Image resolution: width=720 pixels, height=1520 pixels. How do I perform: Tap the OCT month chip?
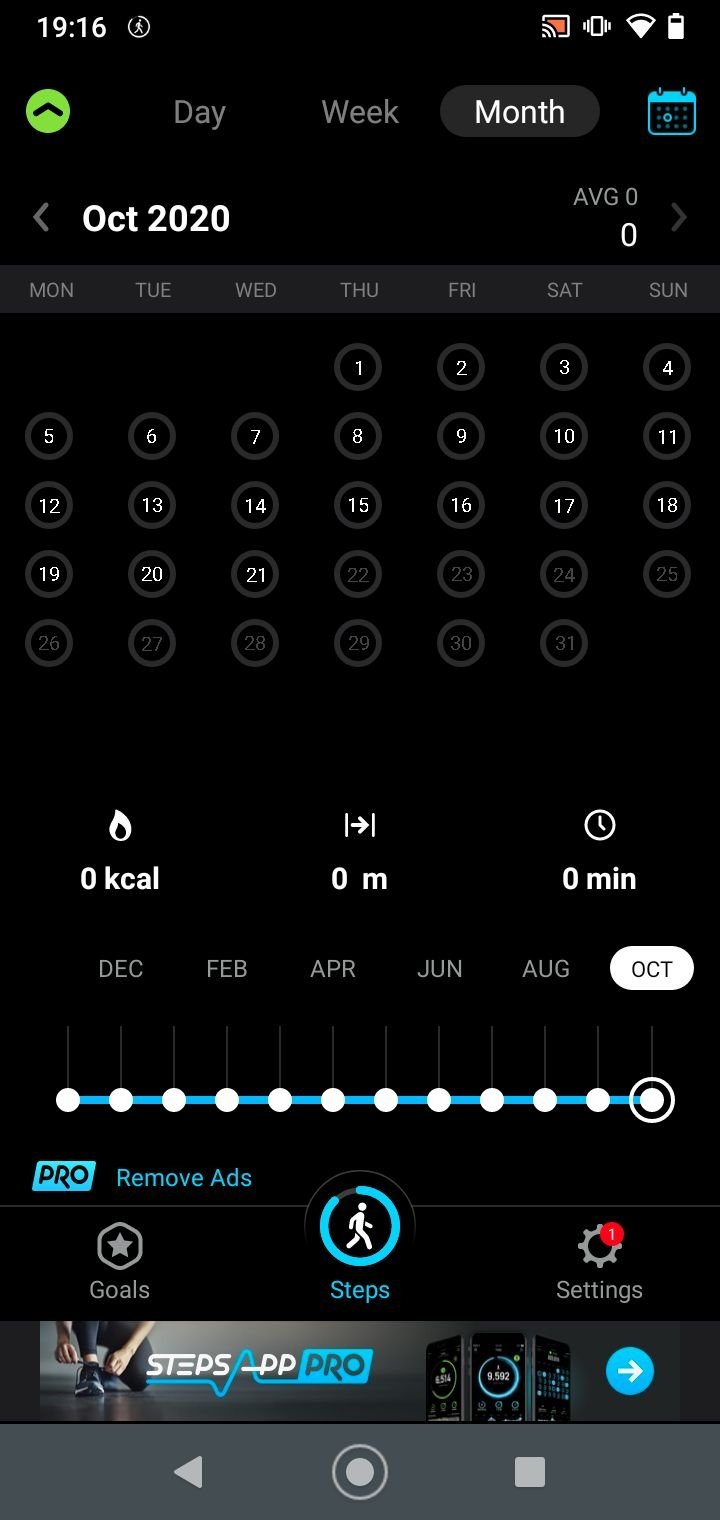[652, 968]
